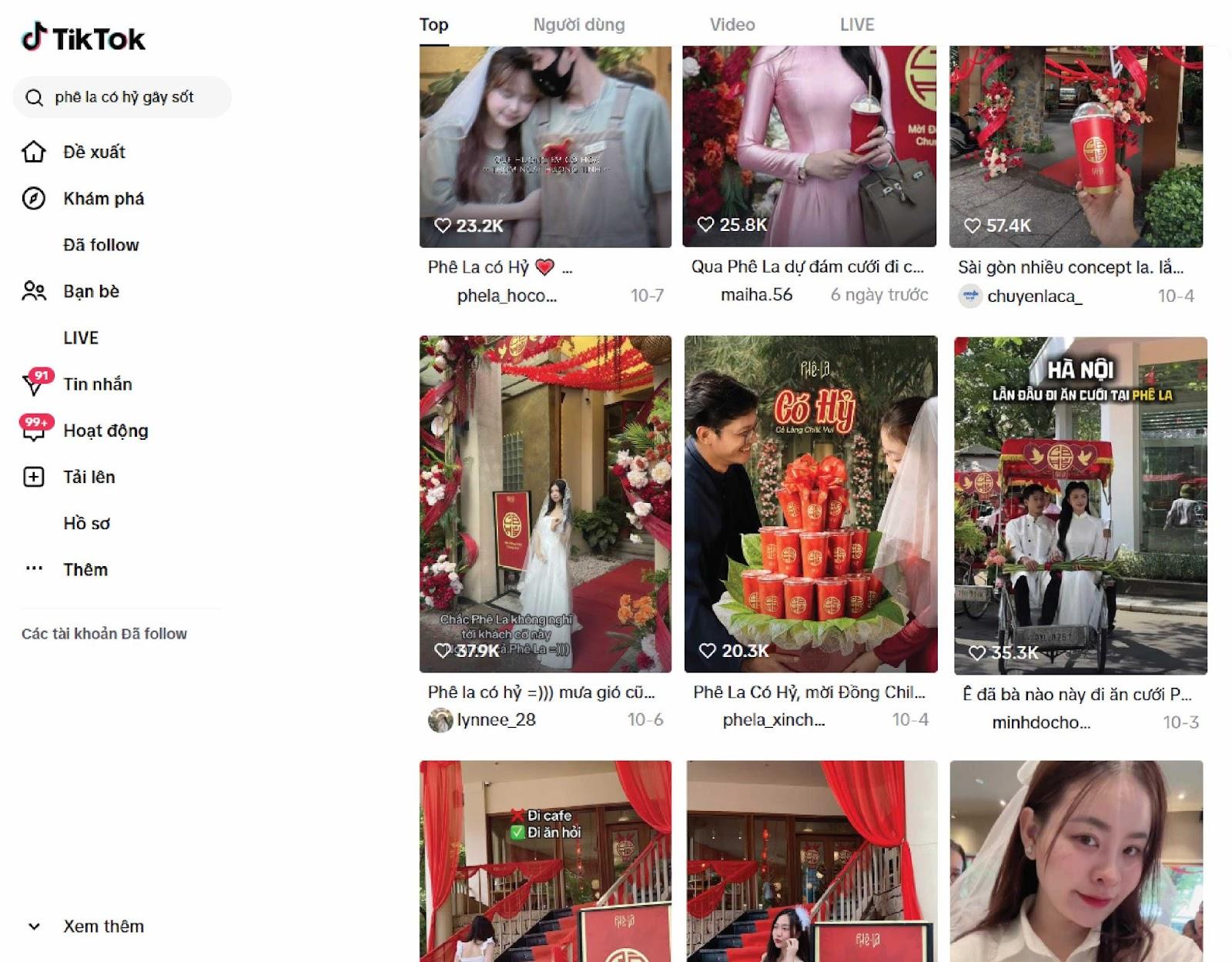
Task: Switch to the Người dùng tab
Action: 579,25
